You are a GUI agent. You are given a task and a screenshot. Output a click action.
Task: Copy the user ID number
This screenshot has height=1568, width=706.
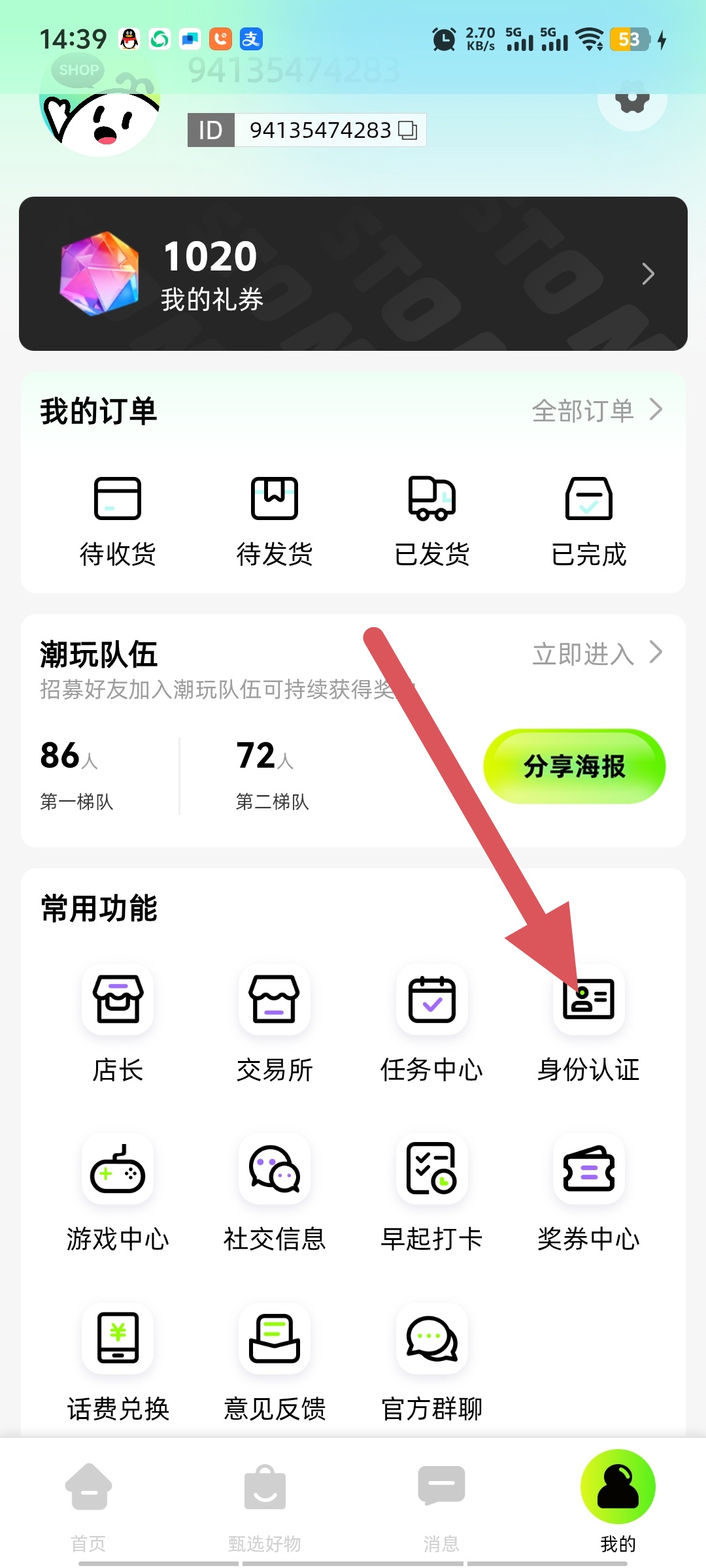408,130
